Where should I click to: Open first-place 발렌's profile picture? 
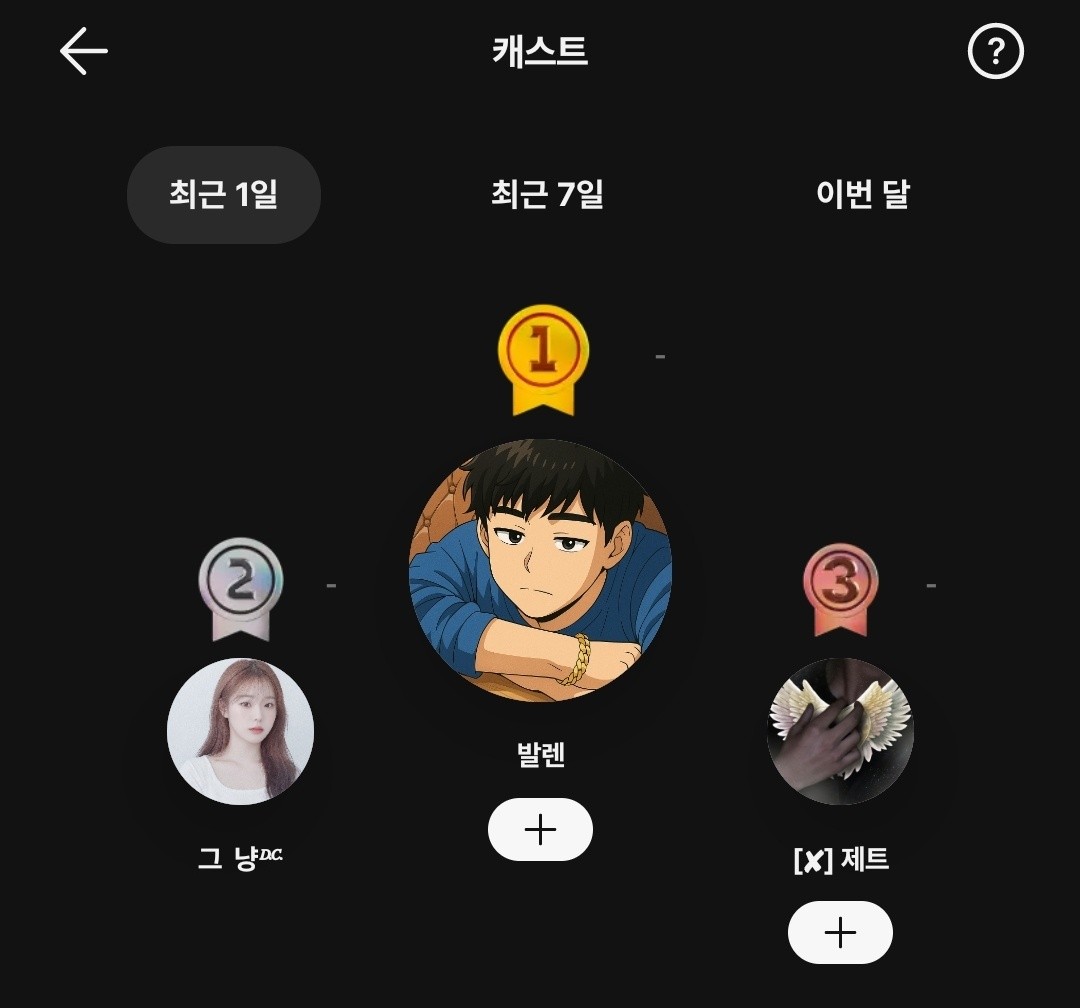540,570
